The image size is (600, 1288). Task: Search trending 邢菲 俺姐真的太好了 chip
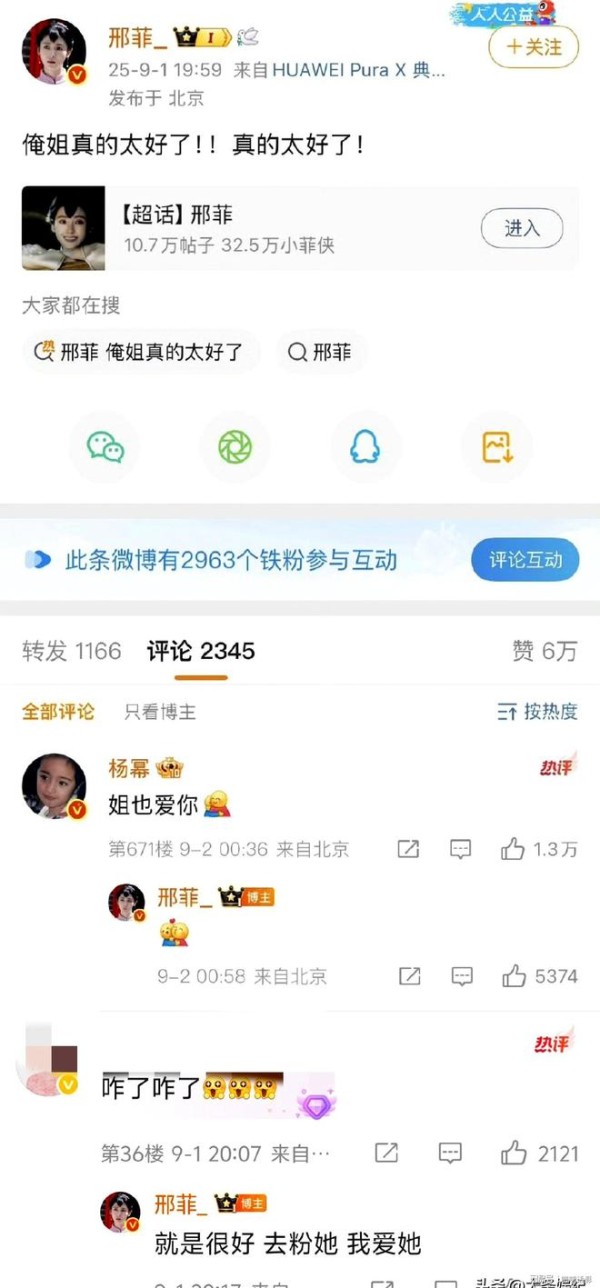pos(140,352)
